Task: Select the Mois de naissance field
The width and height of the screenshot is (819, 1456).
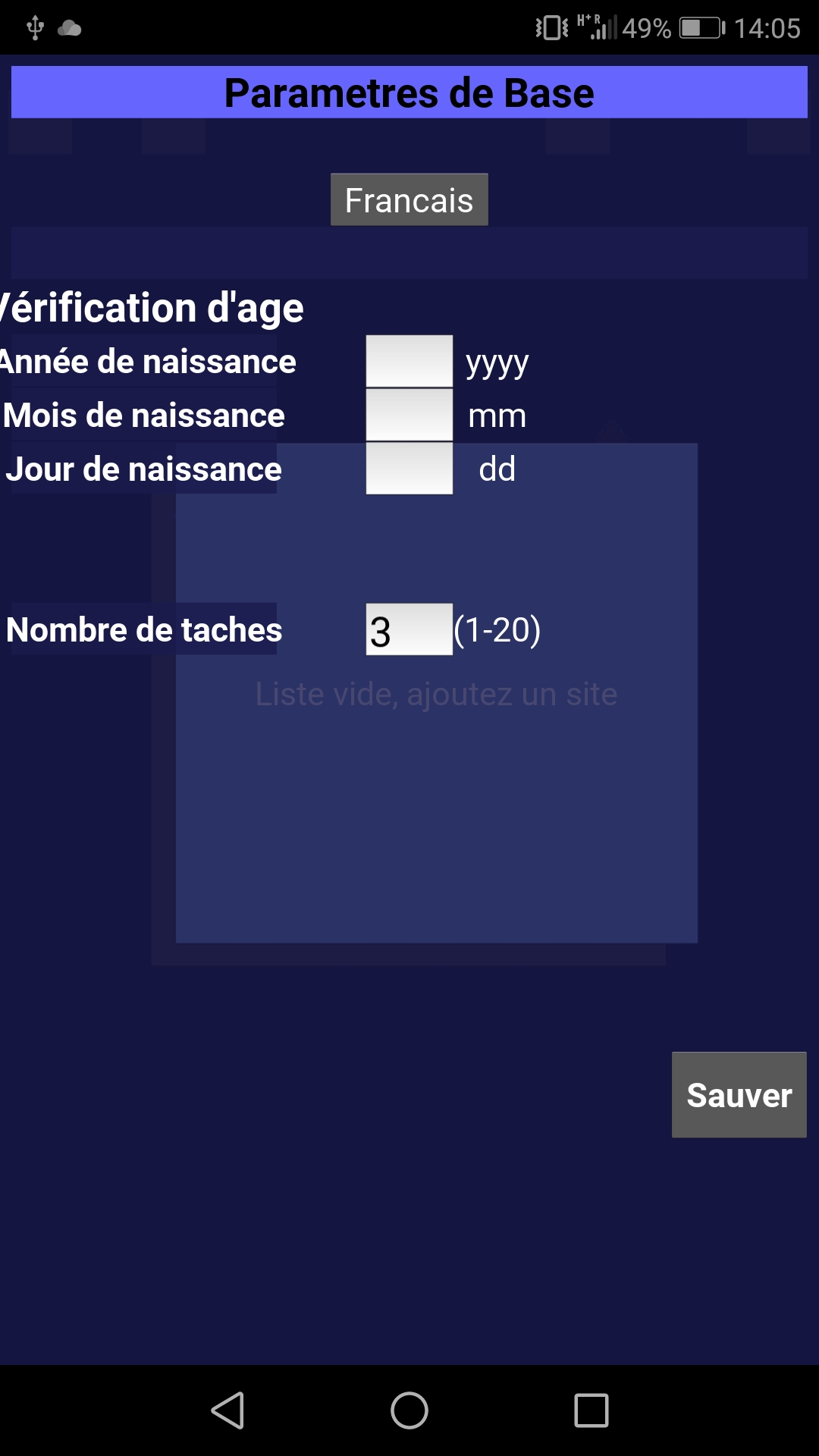Action: tap(409, 415)
